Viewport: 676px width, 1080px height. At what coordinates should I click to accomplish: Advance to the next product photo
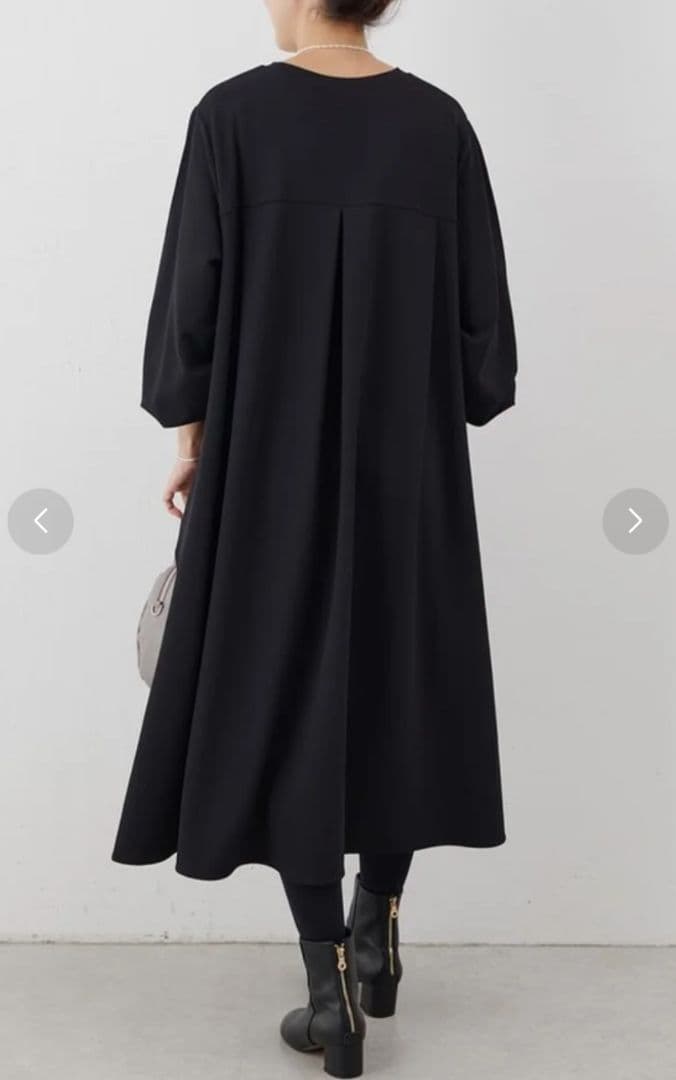click(635, 521)
